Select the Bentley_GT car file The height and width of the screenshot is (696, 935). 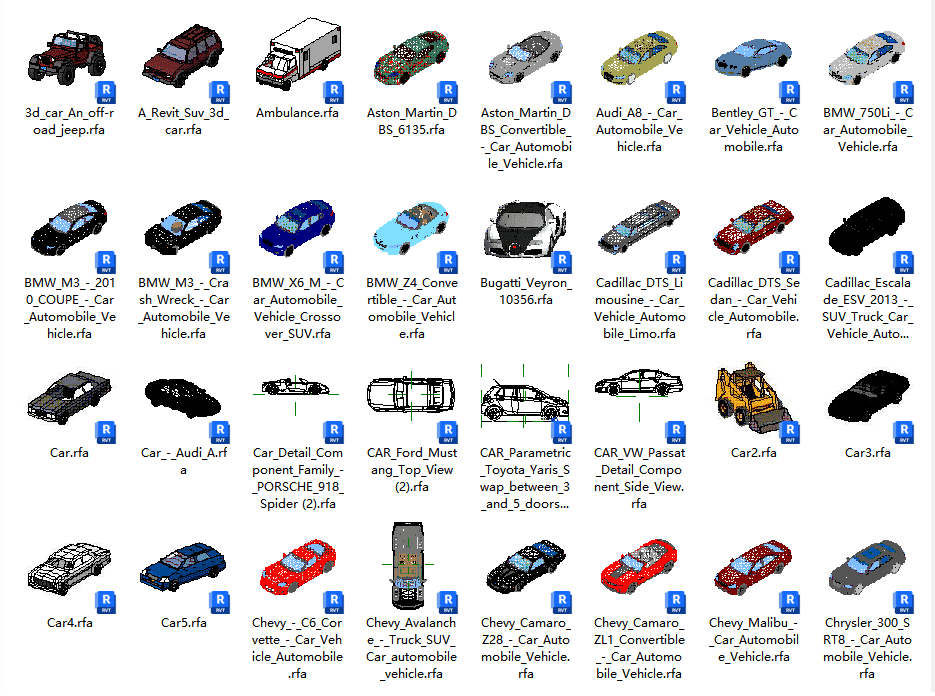(753, 60)
